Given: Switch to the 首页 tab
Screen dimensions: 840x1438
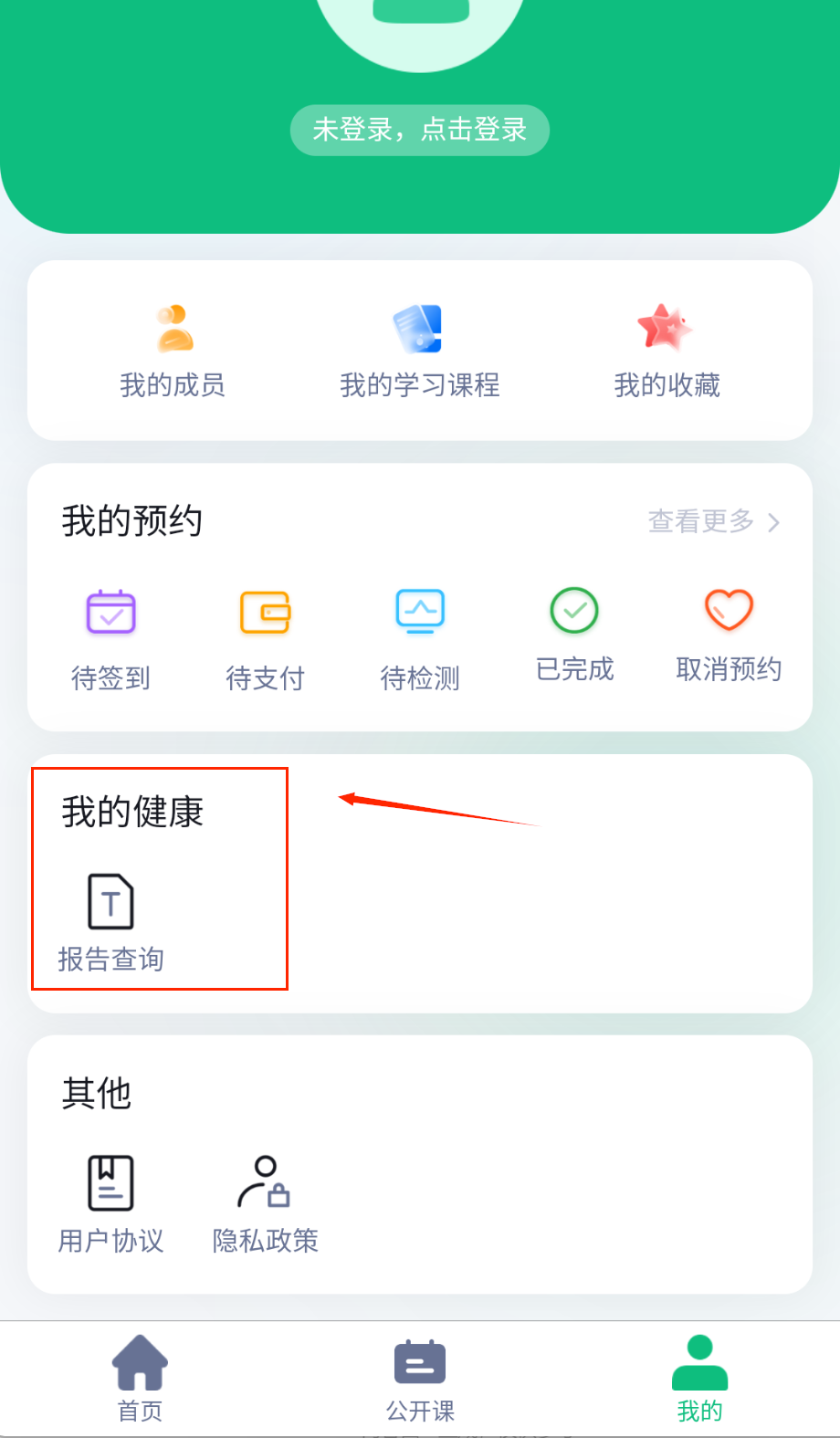Looking at the screenshot, I should click(x=140, y=1378).
